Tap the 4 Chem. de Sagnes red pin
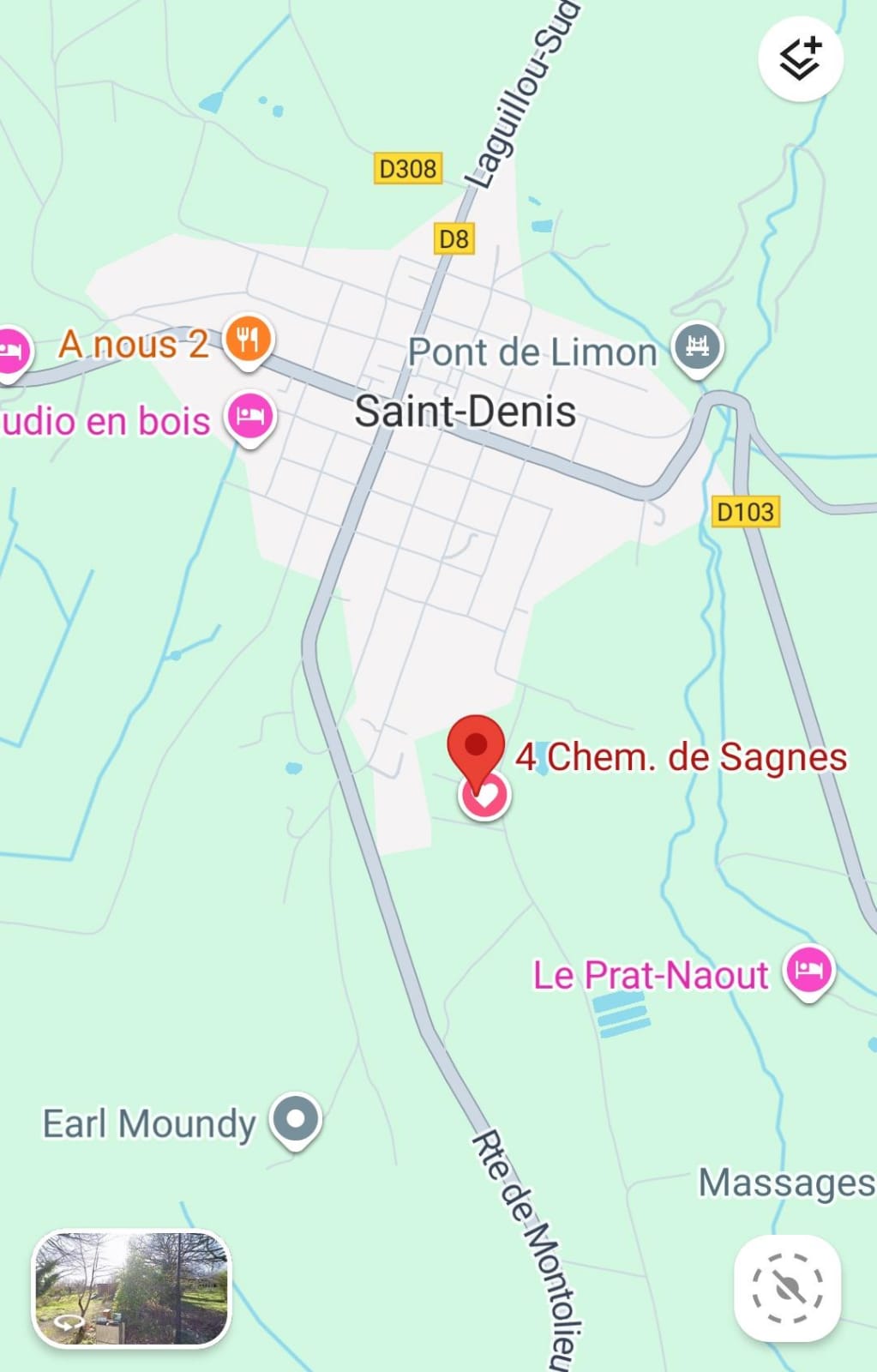Viewport: 877px width, 1372px height. 476,749
